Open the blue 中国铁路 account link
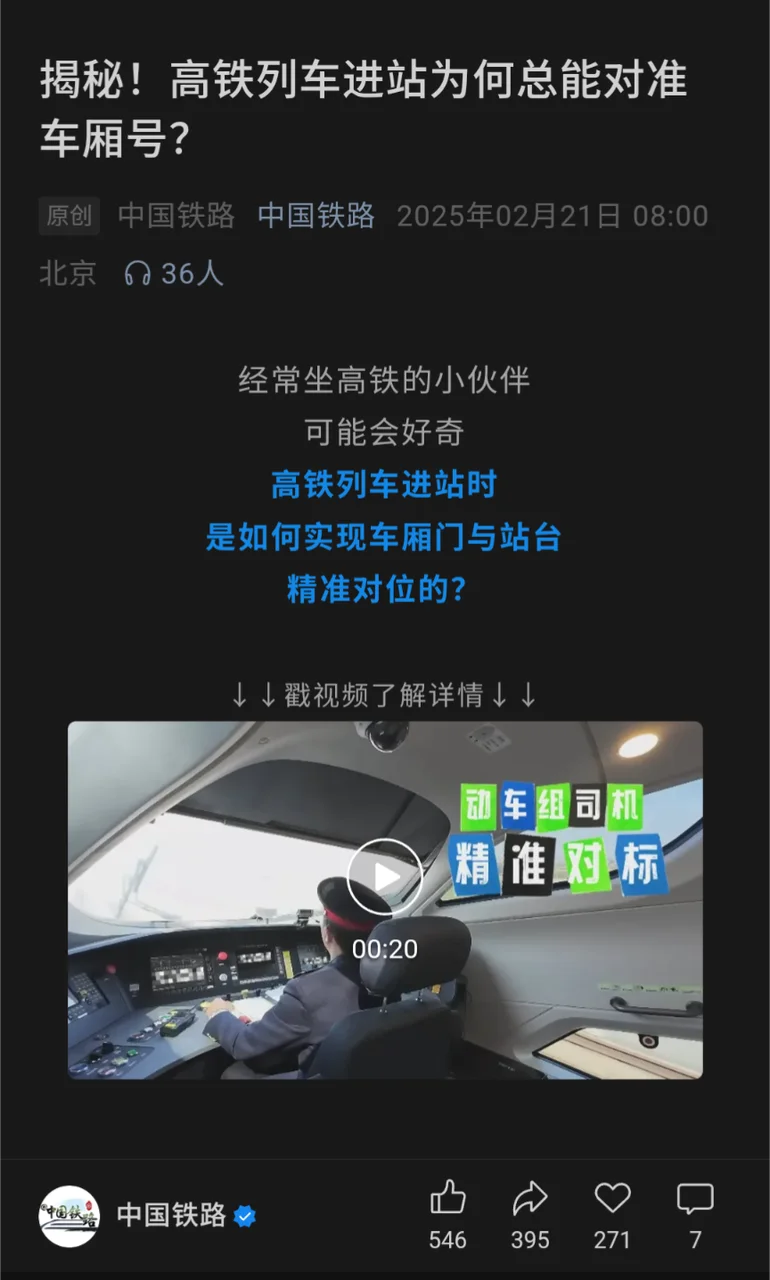770x1280 pixels. click(316, 215)
